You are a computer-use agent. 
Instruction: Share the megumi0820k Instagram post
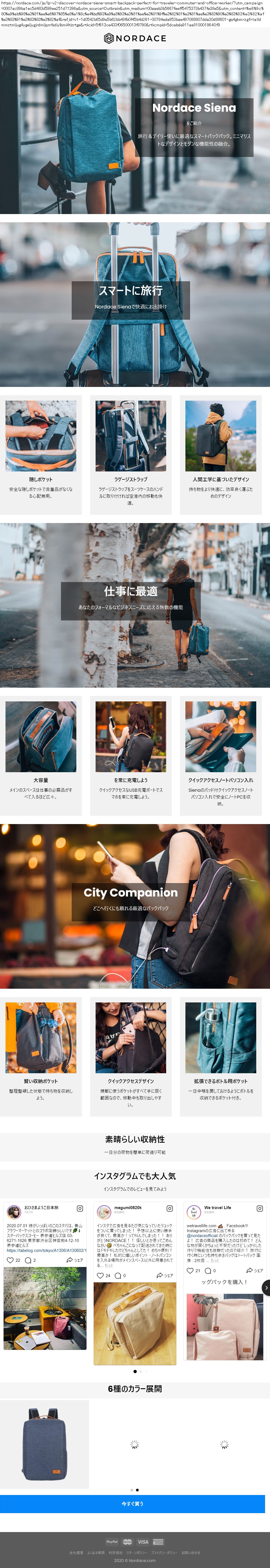point(165,1275)
